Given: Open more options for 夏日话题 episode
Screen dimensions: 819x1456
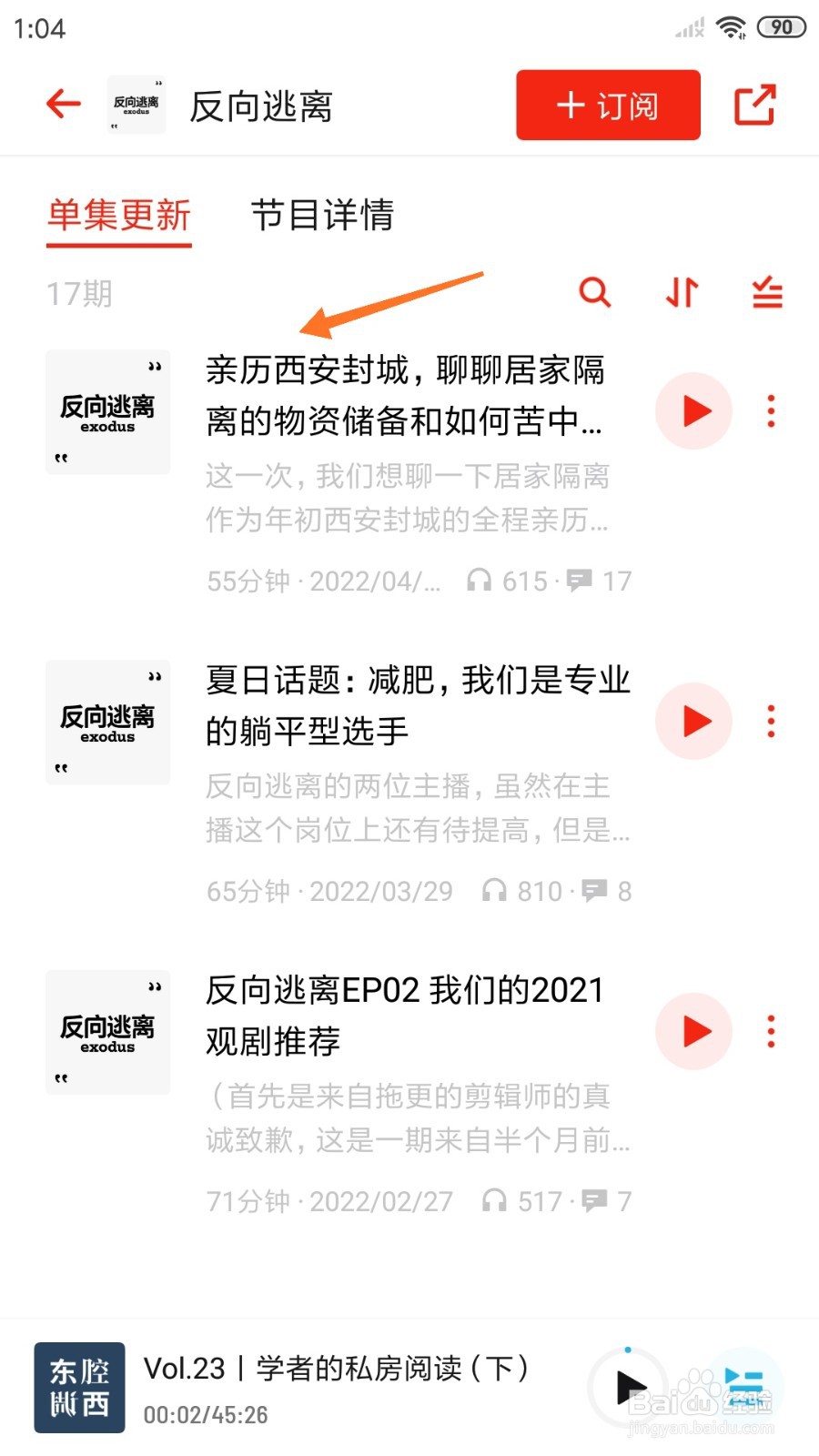Looking at the screenshot, I should [771, 722].
